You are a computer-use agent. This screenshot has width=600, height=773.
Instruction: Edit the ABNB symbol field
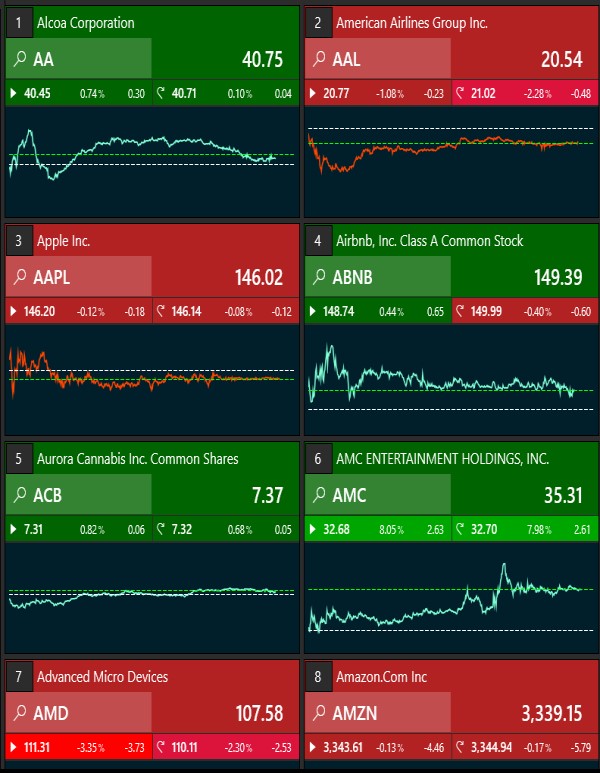tap(377, 277)
